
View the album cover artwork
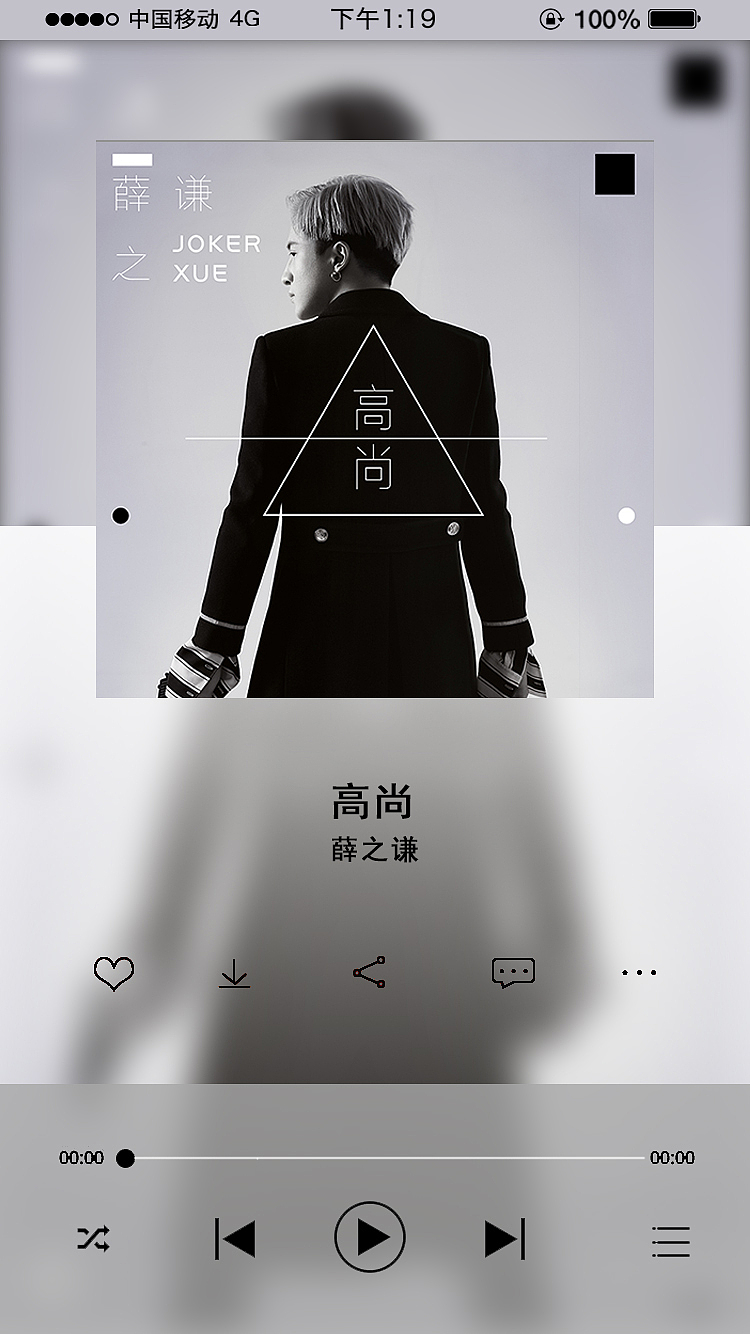point(374,420)
